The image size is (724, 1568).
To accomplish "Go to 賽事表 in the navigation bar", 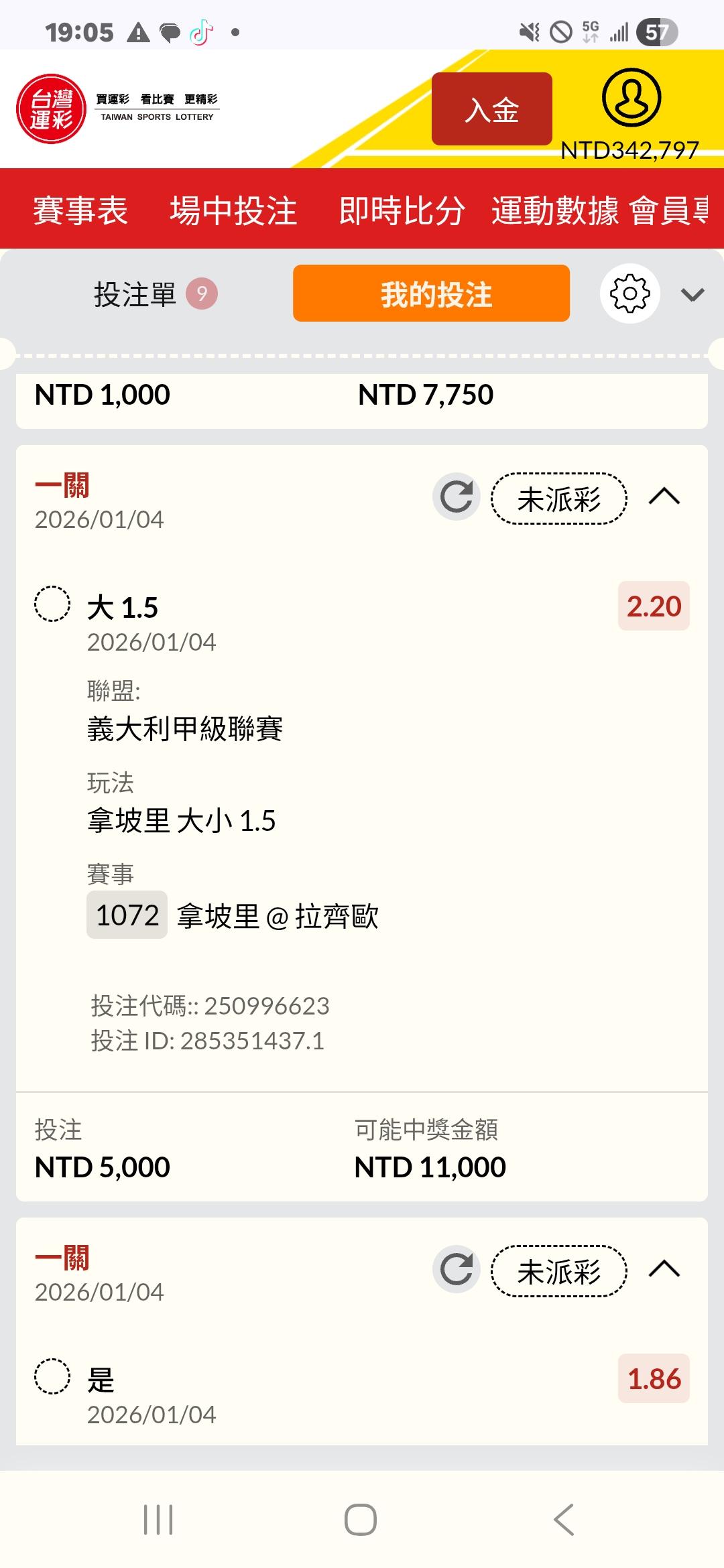I will point(80,210).
